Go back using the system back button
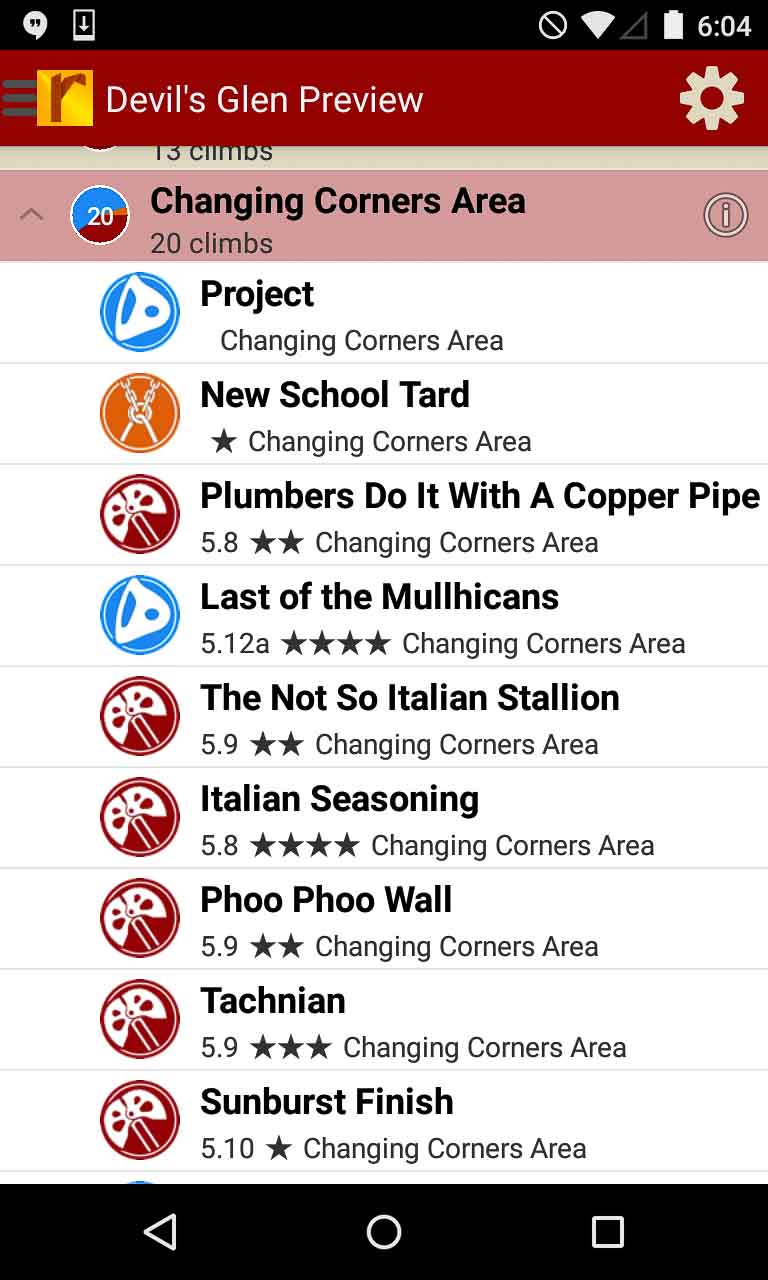The height and width of the screenshot is (1280, 768). (160, 1232)
